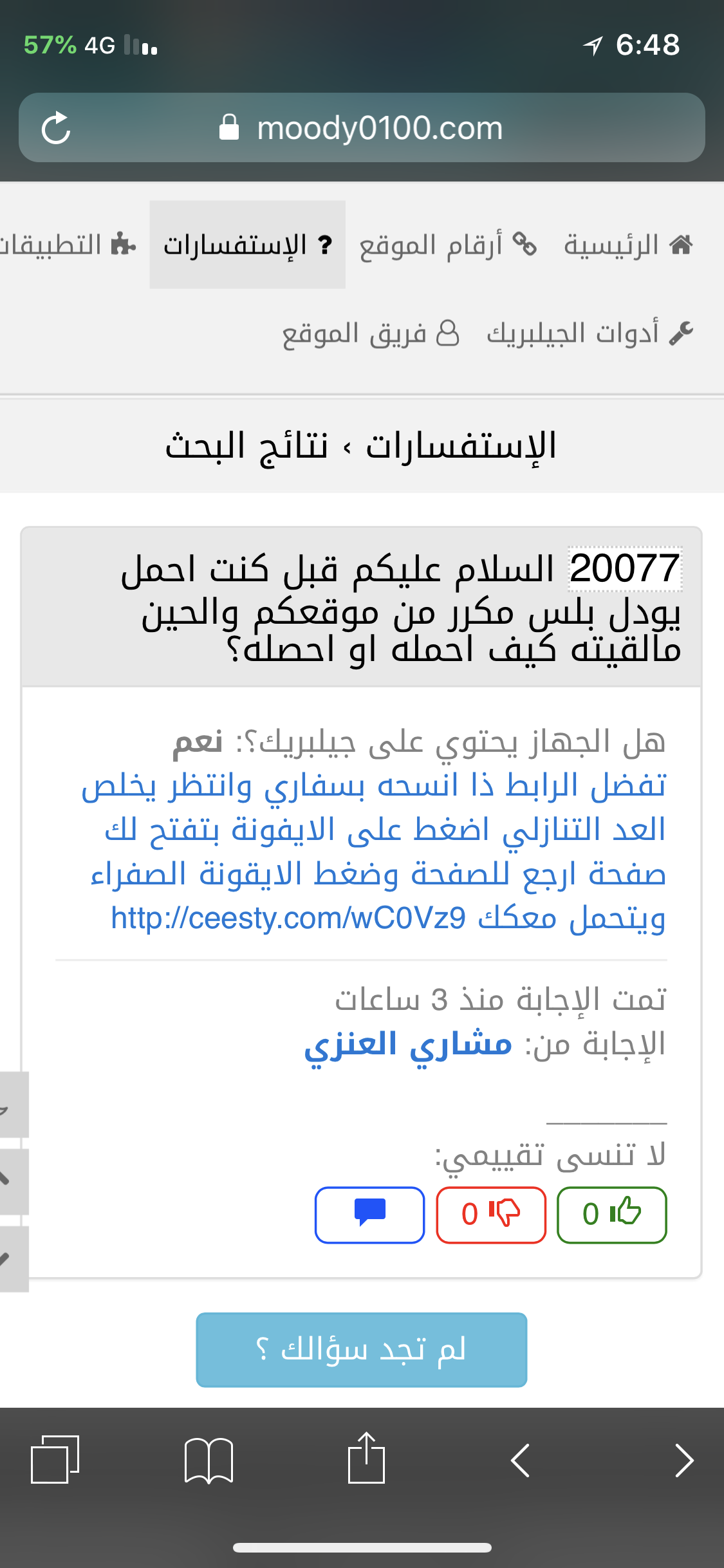
Task: Comment on the answer via chat bubble
Action: [x=370, y=1215]
